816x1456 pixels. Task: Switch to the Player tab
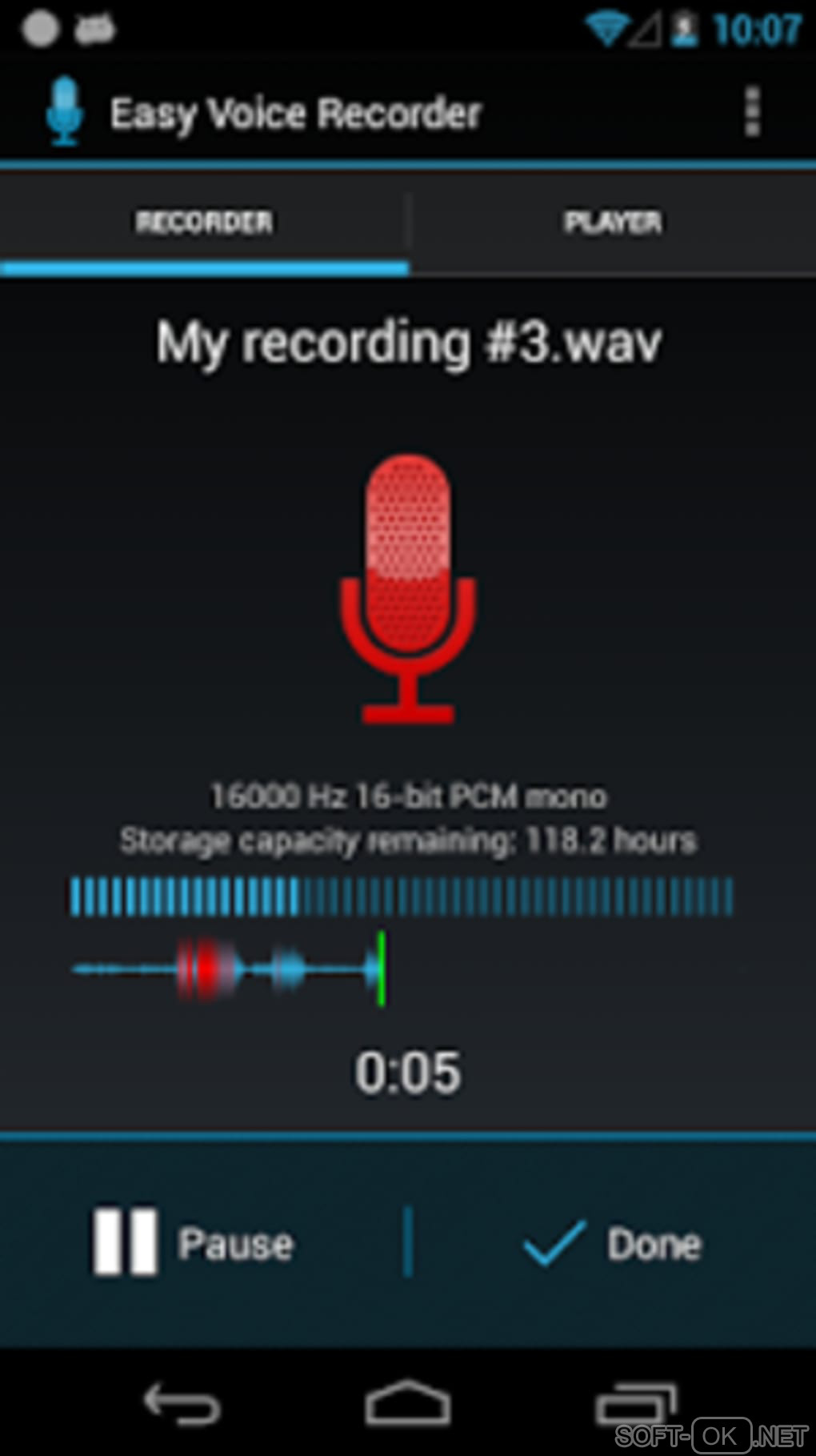613,223
